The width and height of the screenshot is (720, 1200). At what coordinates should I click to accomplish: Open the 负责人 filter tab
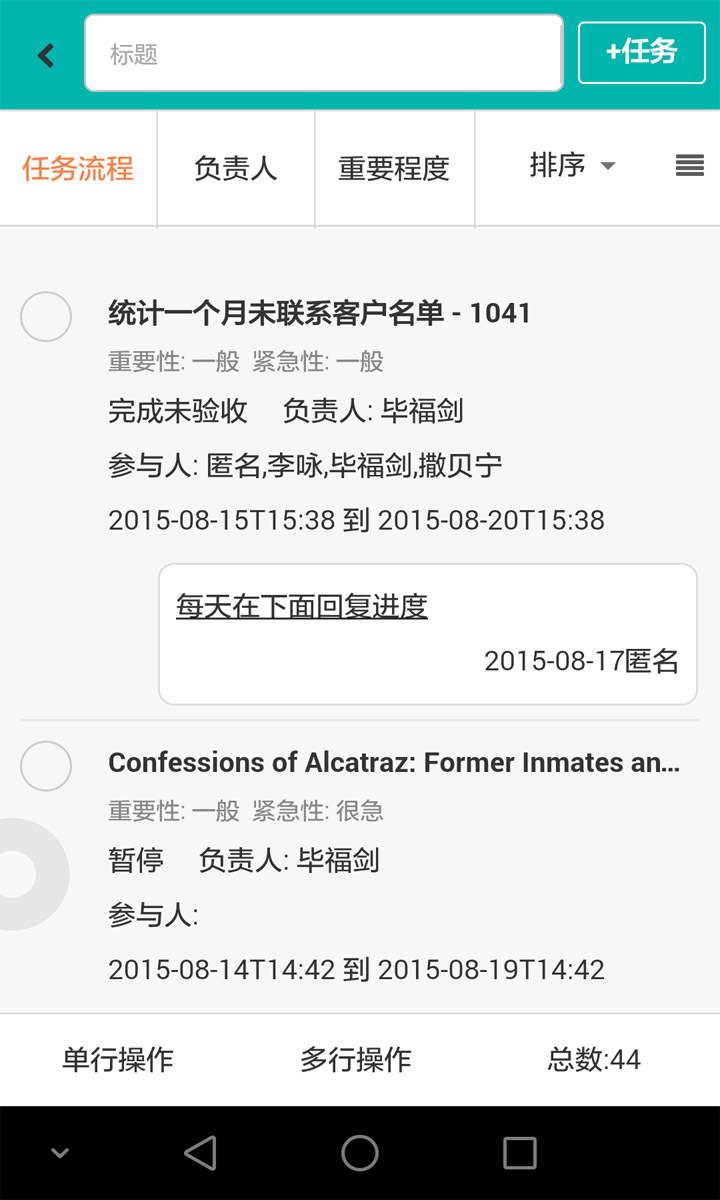(x=235, y=168)
